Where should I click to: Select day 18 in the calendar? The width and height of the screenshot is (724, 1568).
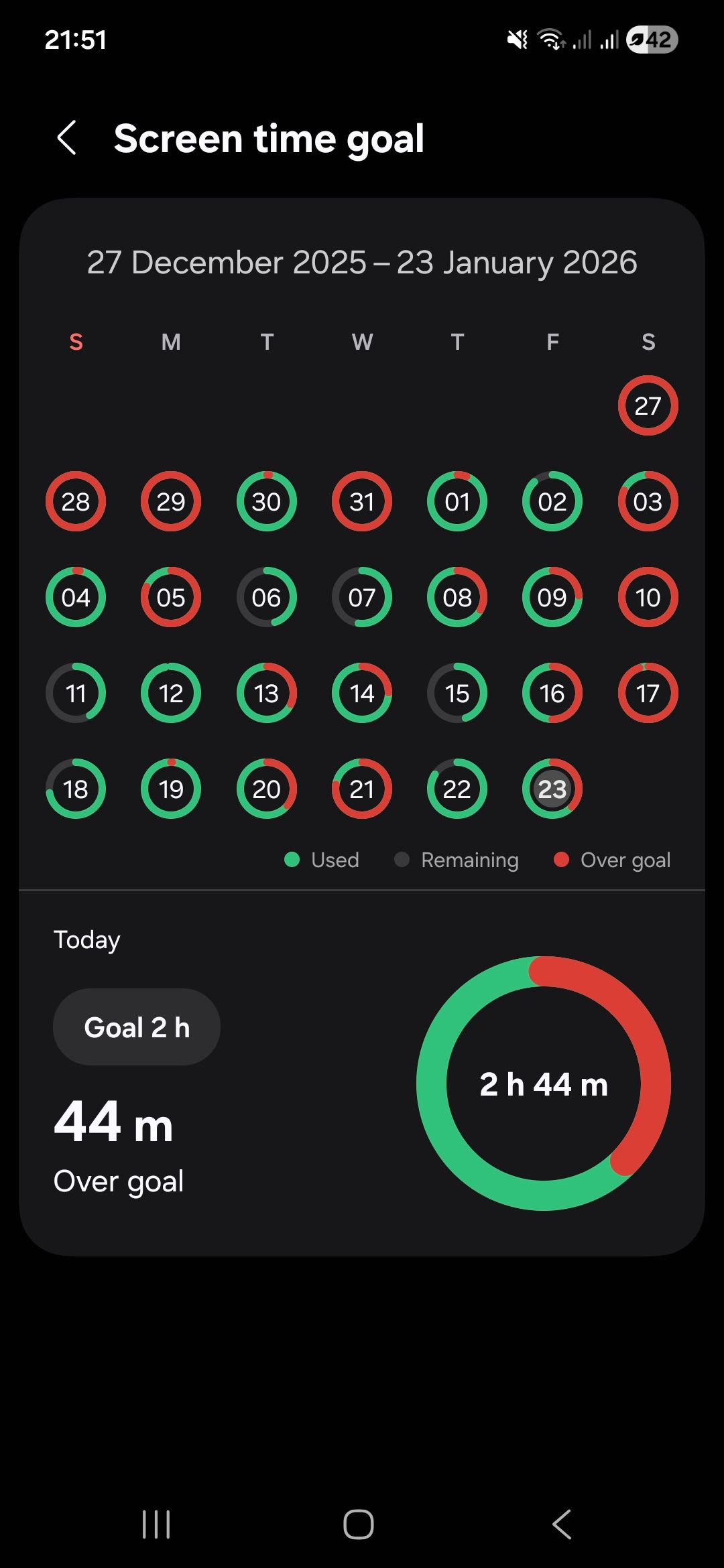tap(76, 789)
